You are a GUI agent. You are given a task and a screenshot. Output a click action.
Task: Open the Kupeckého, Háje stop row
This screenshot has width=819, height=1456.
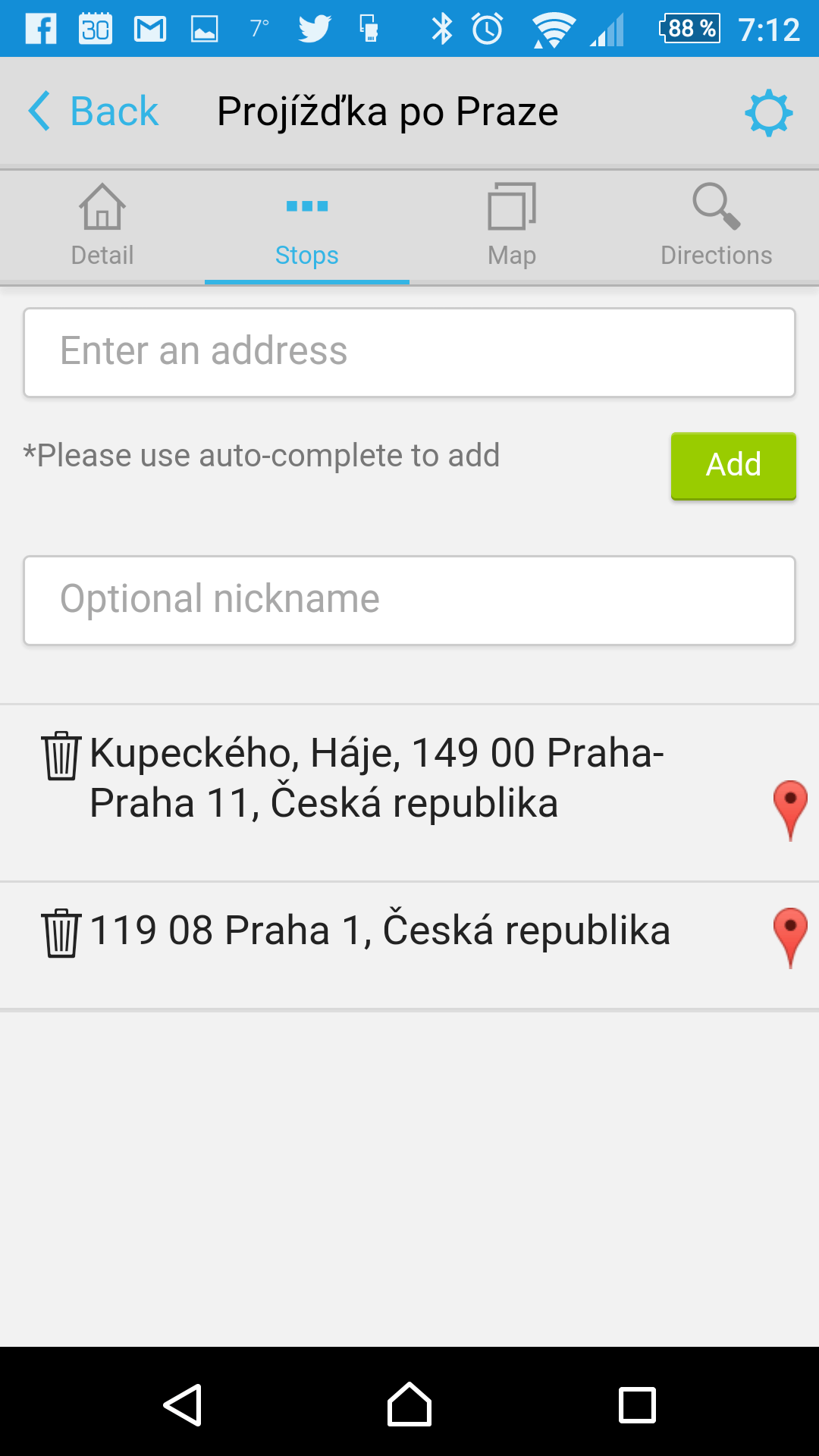pos(409,793)
